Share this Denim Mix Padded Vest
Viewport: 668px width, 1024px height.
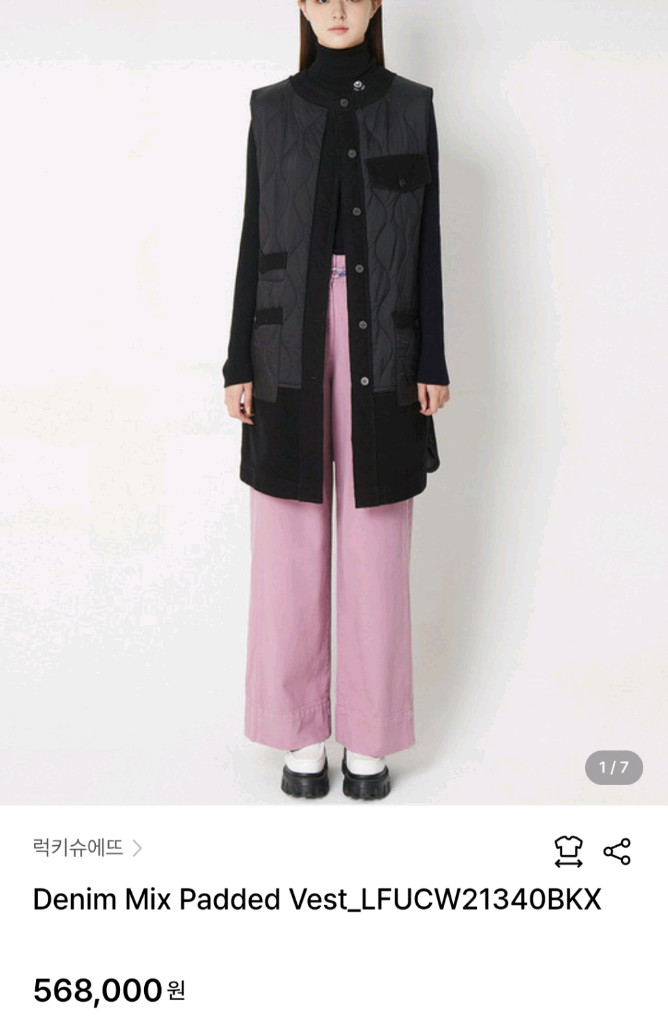(x=617, y=851)
